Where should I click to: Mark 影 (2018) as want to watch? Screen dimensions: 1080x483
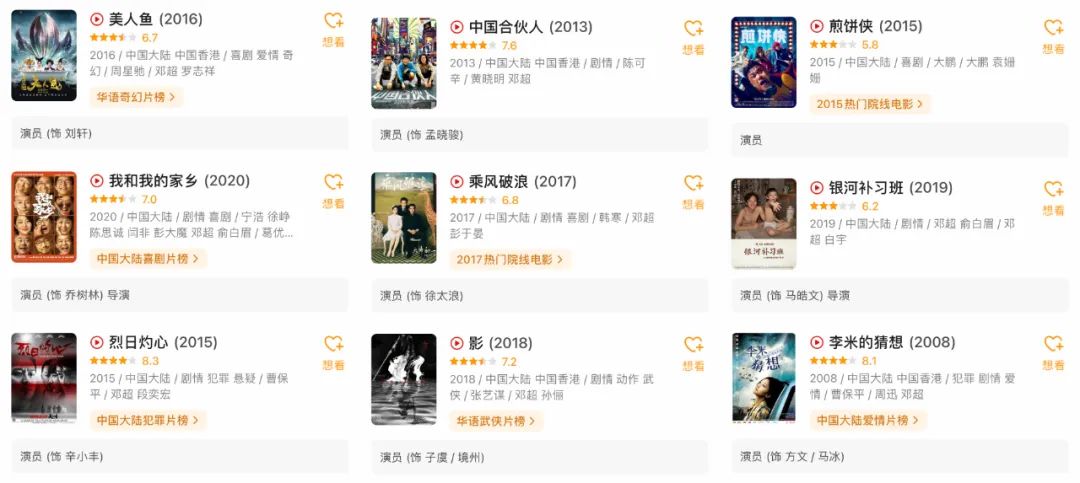[693, 351]
